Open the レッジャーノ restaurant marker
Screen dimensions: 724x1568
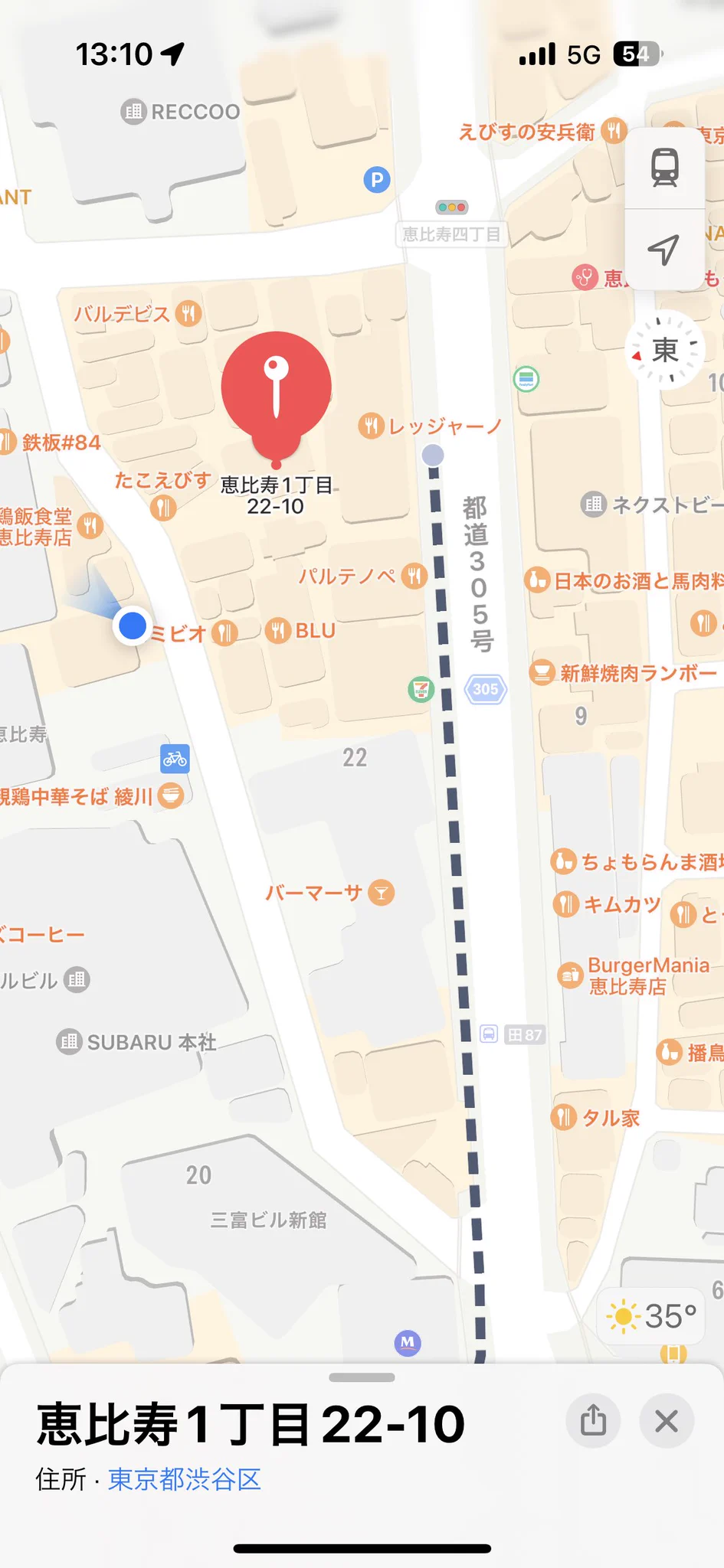click(x=372, y=426)
